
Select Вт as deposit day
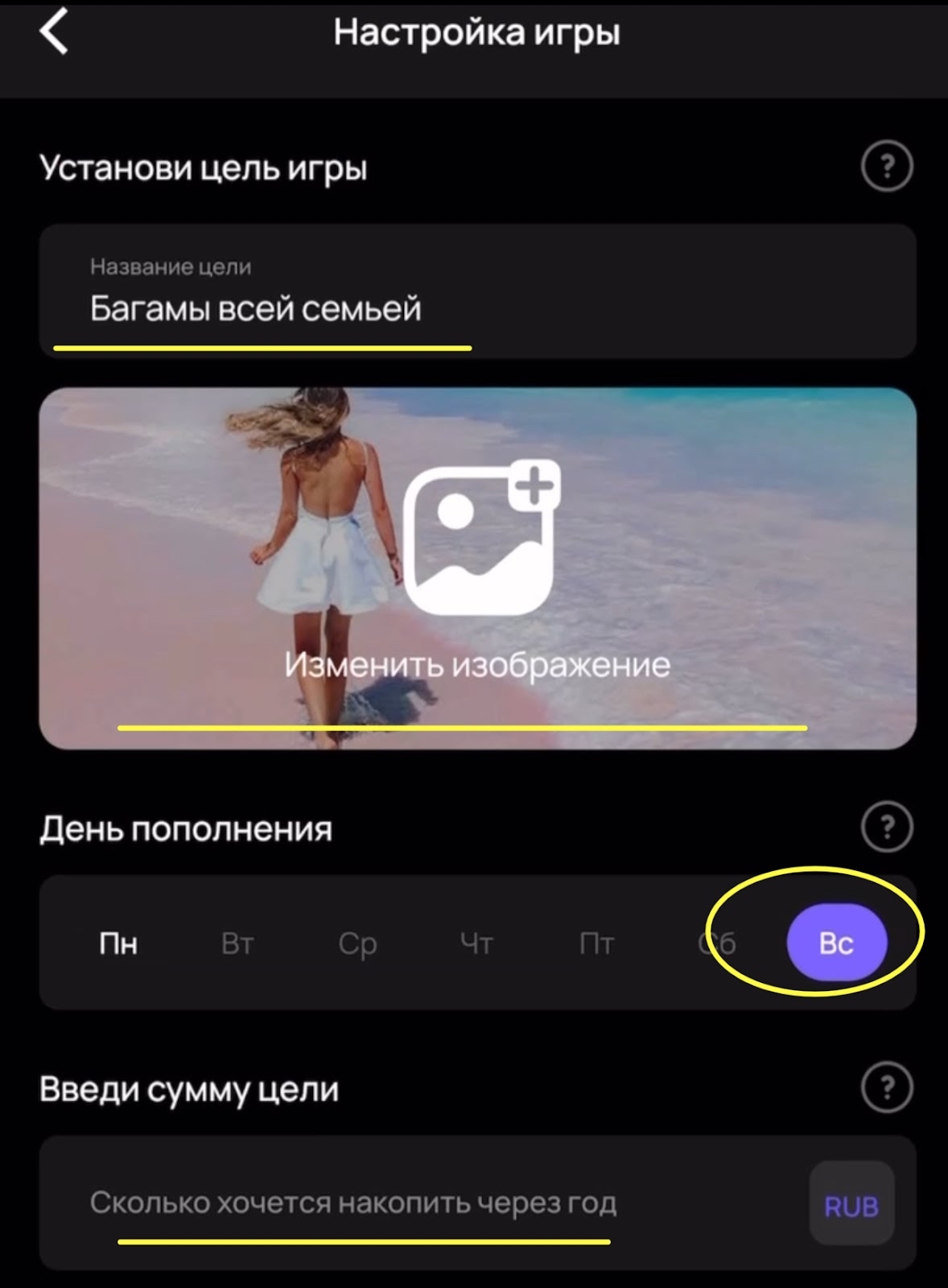(x=237, y=943)
